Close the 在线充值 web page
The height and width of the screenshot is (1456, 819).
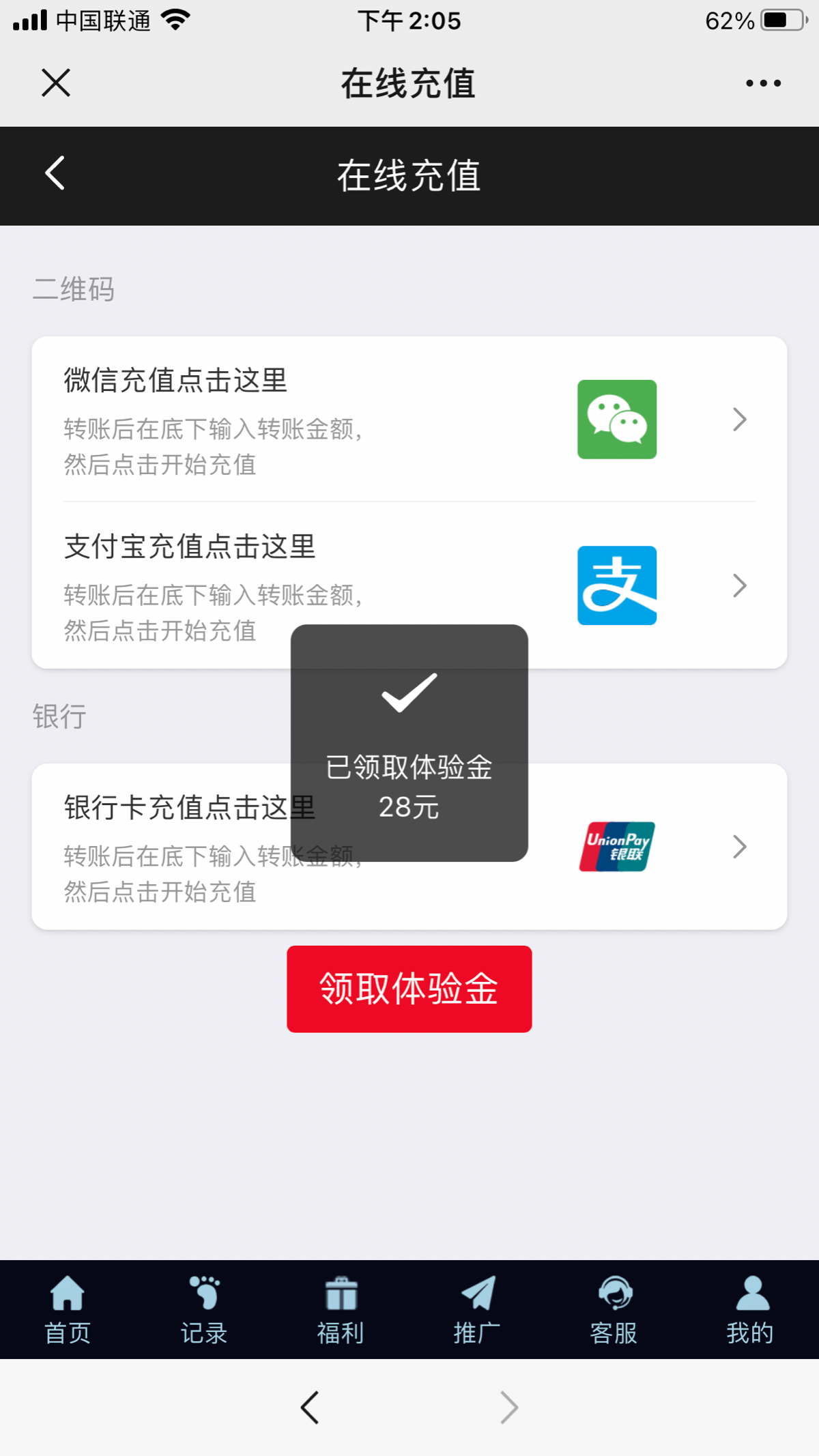click(56, 83)
